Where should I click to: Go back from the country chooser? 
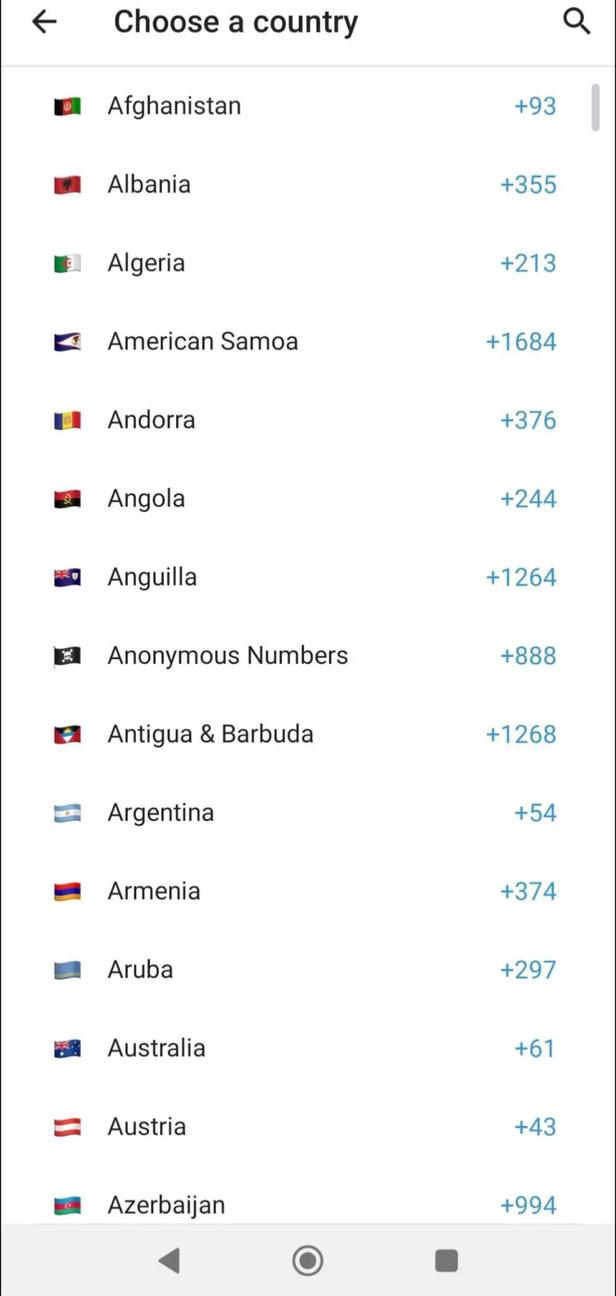click(x=44, y=22)
